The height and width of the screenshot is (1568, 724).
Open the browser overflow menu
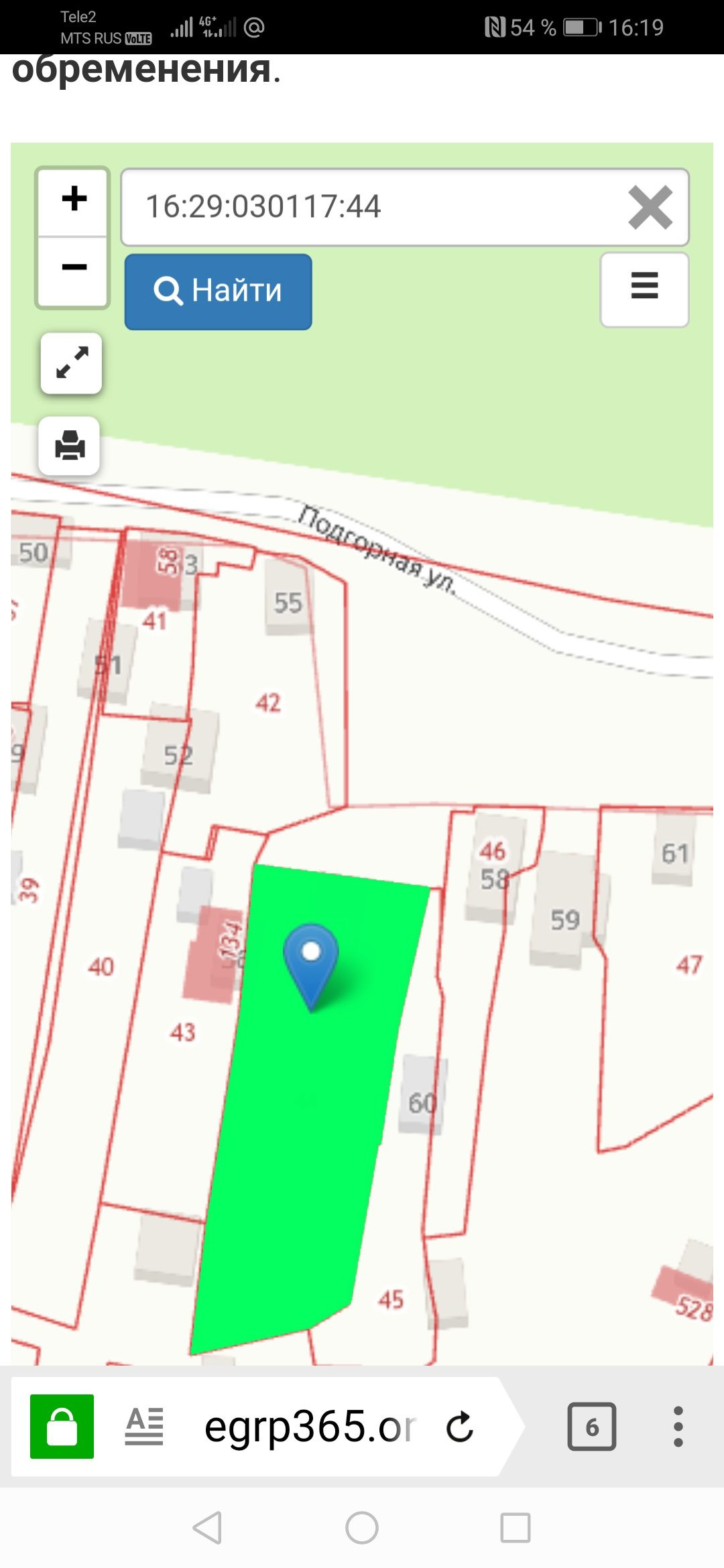(x=678, y=1427)
